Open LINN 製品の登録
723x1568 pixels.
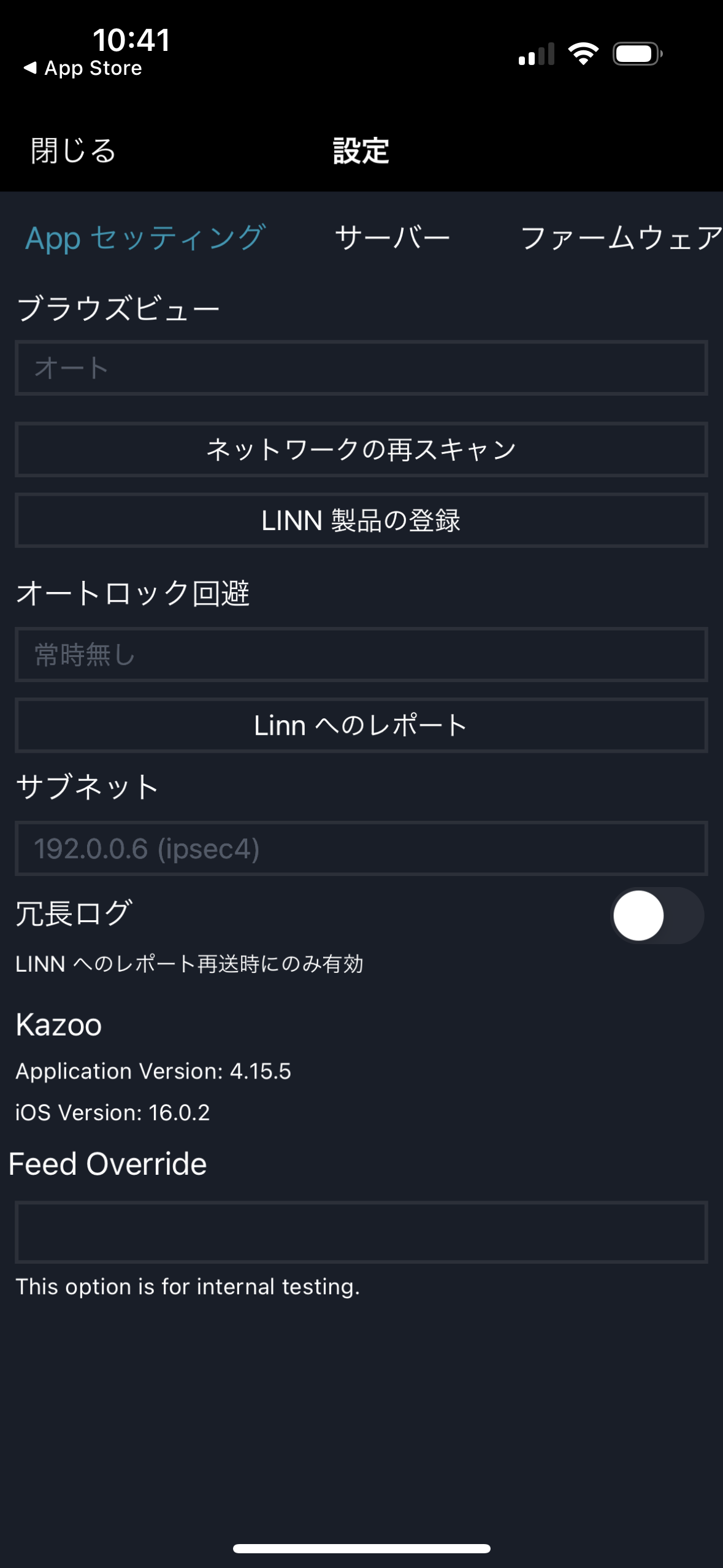361,520
